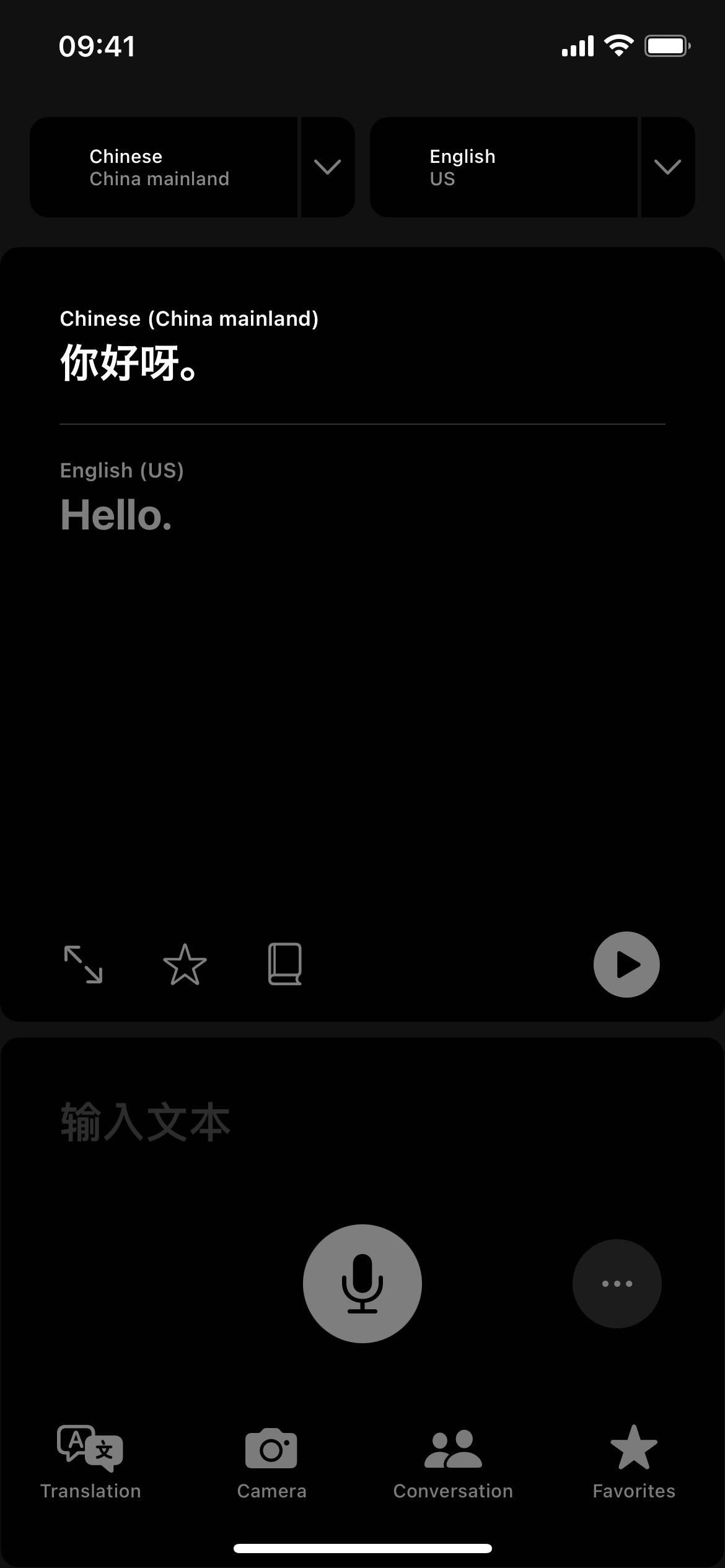Expand translation to full screen
Viewport: 725px width, 1568px height.
(x=84, y=964)
